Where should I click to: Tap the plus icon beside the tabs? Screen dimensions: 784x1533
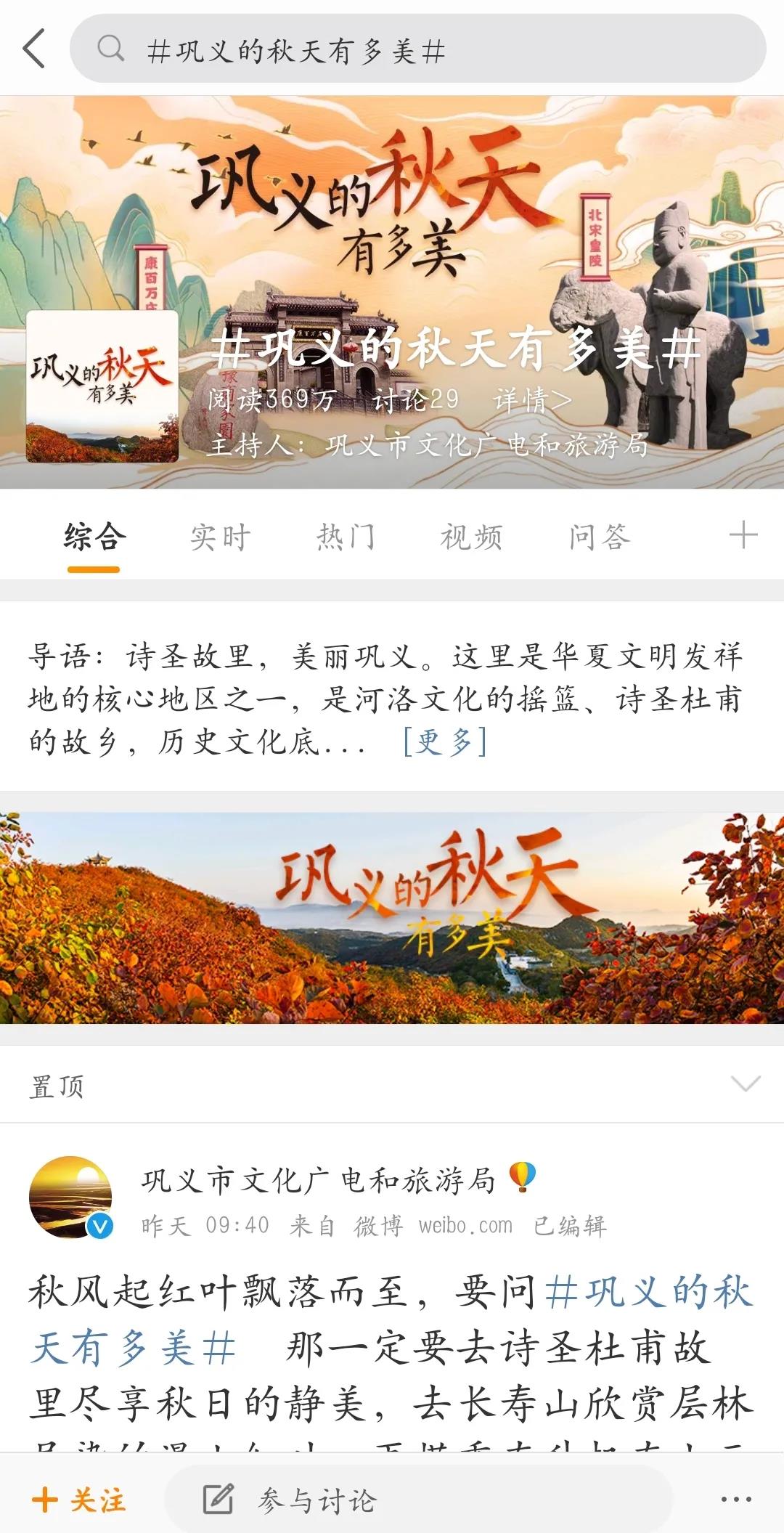(x=743, y=536)
